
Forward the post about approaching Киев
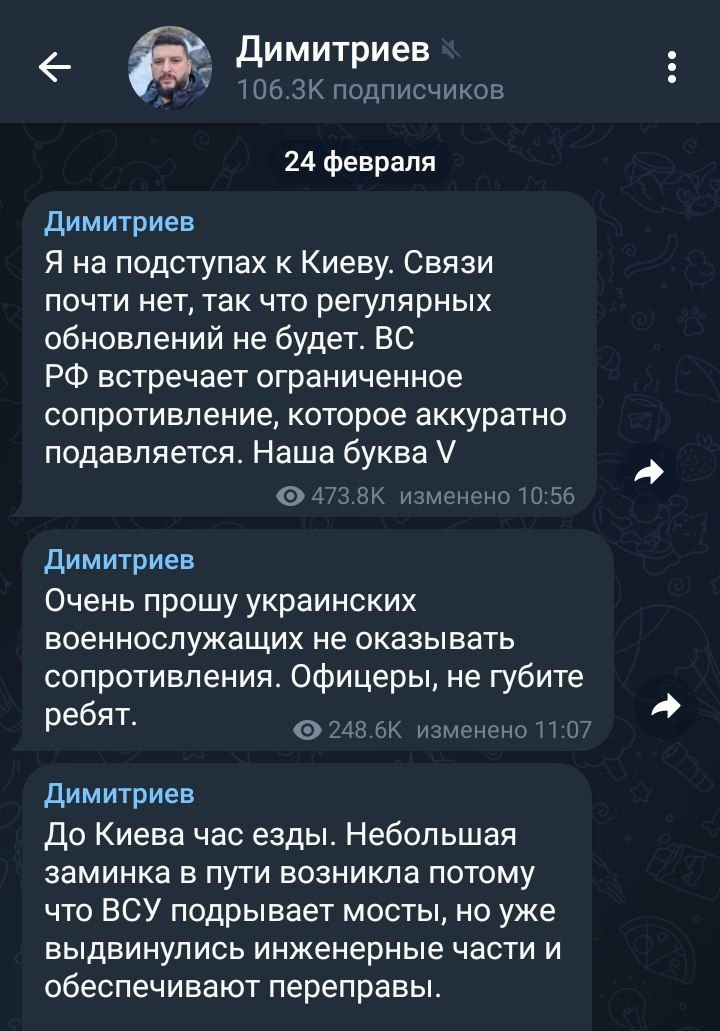click(650, 474)
